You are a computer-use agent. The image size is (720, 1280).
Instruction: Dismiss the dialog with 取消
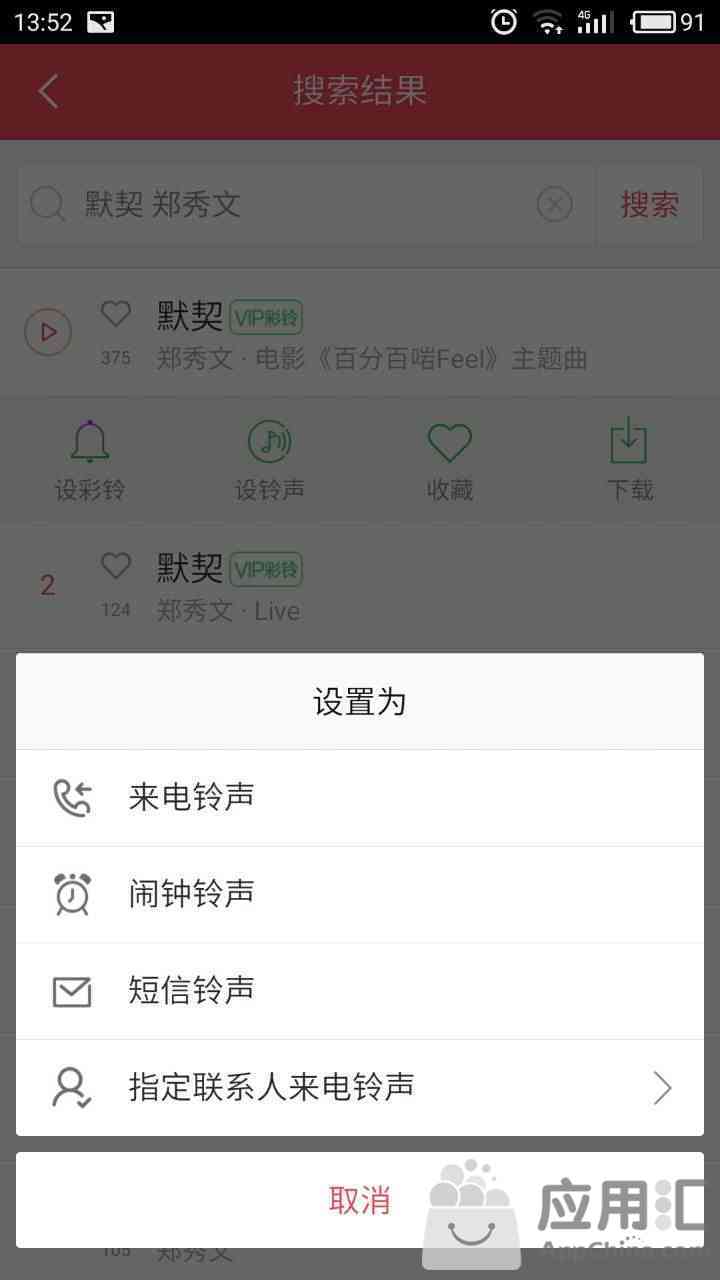359,1199
